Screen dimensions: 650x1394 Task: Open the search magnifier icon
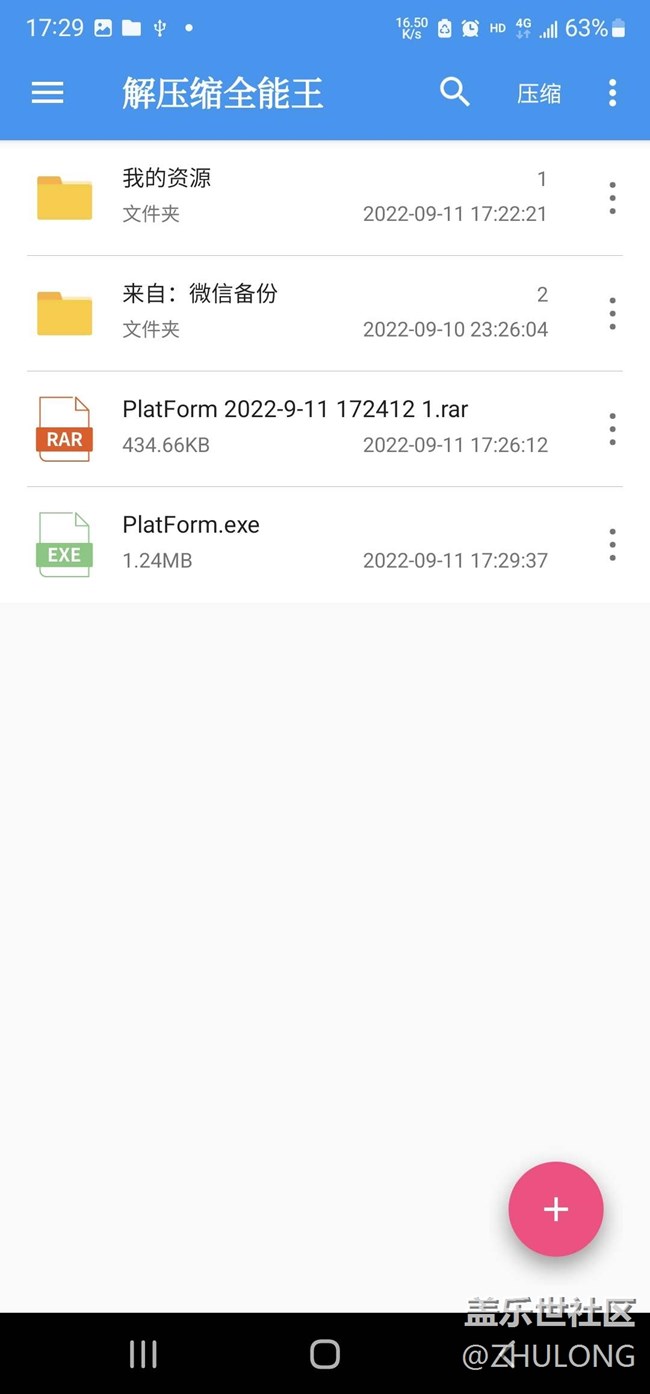pyautogui.click(x=455, y=92)
